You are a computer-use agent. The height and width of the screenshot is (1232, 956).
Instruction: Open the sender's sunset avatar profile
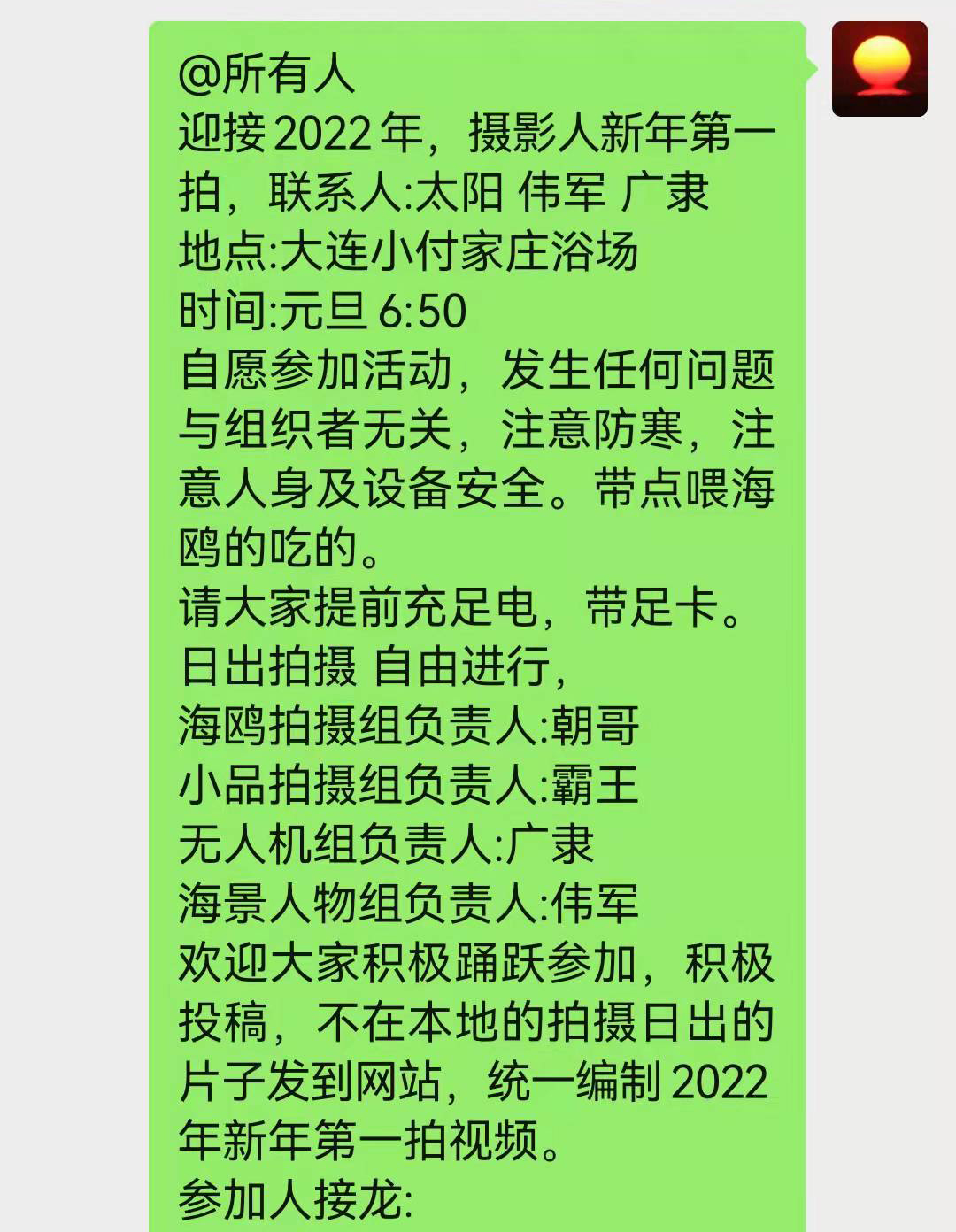tap(879, 69)
